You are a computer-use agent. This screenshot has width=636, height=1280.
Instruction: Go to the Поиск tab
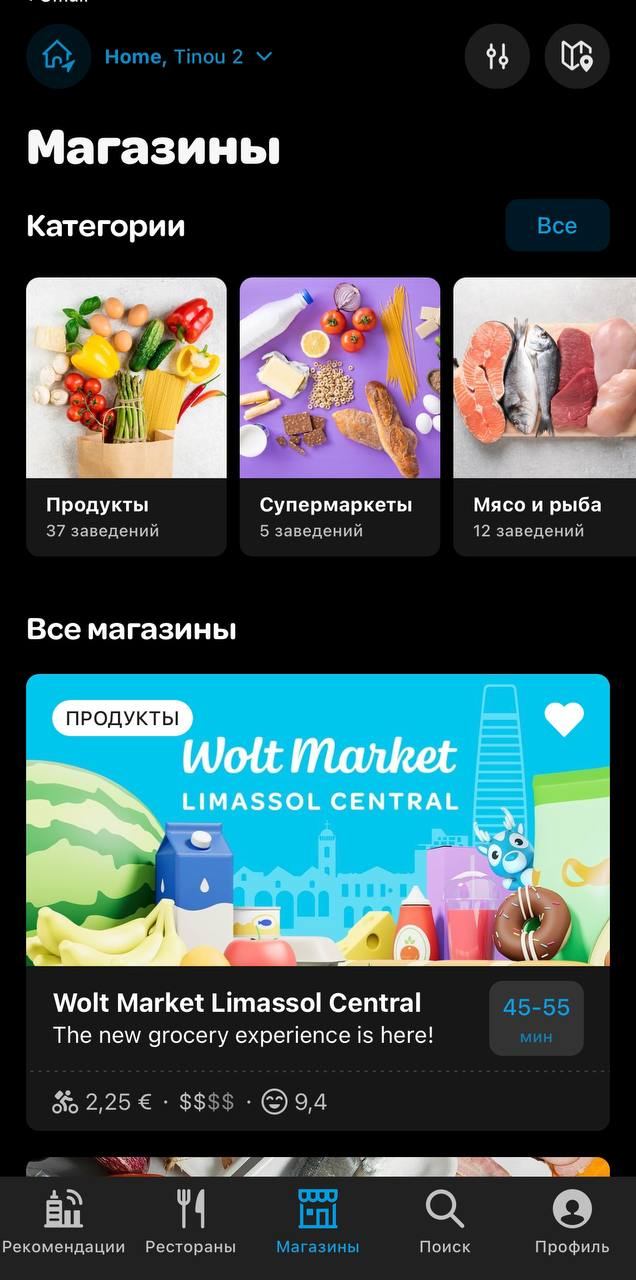pyautogui.click(x=445, y=1221)
